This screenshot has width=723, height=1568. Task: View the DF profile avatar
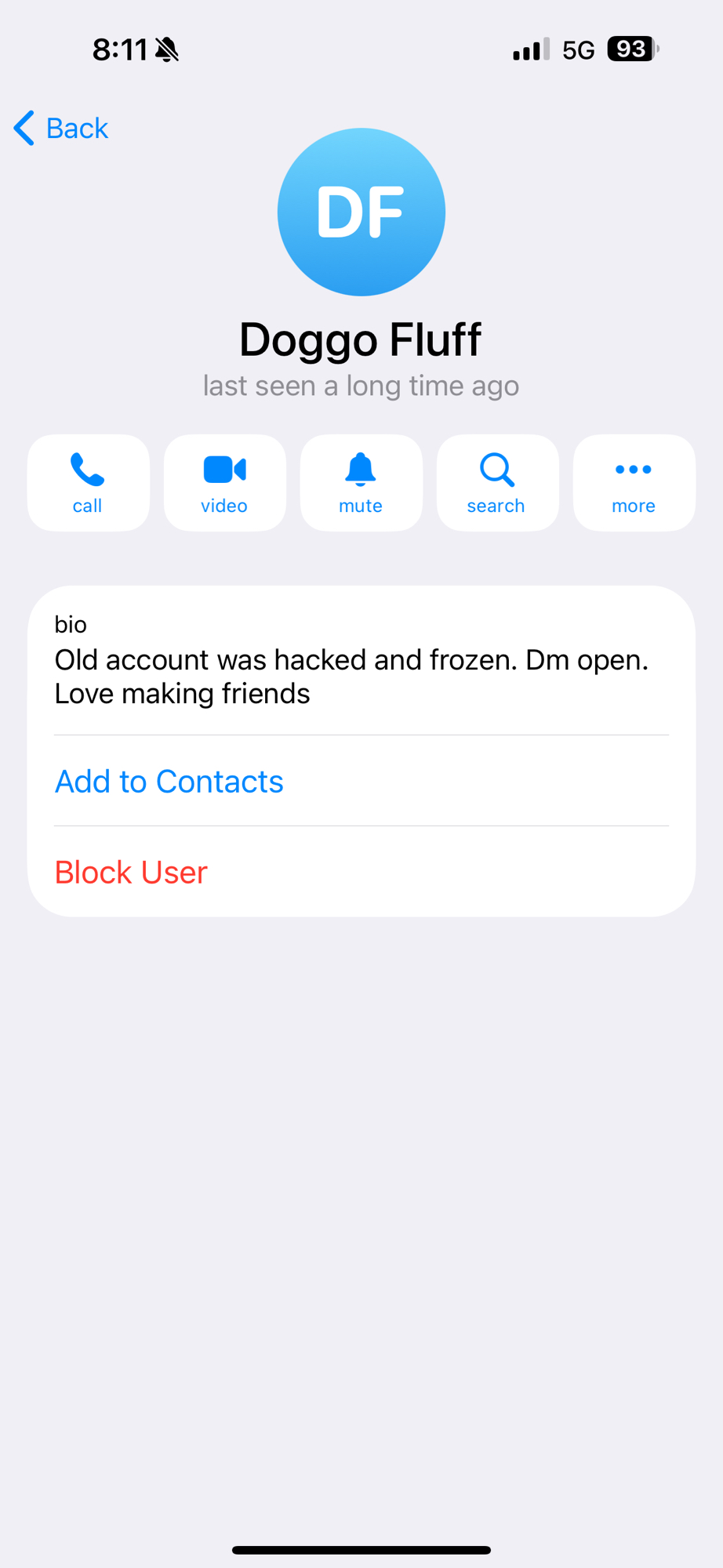tap(361, 212)
